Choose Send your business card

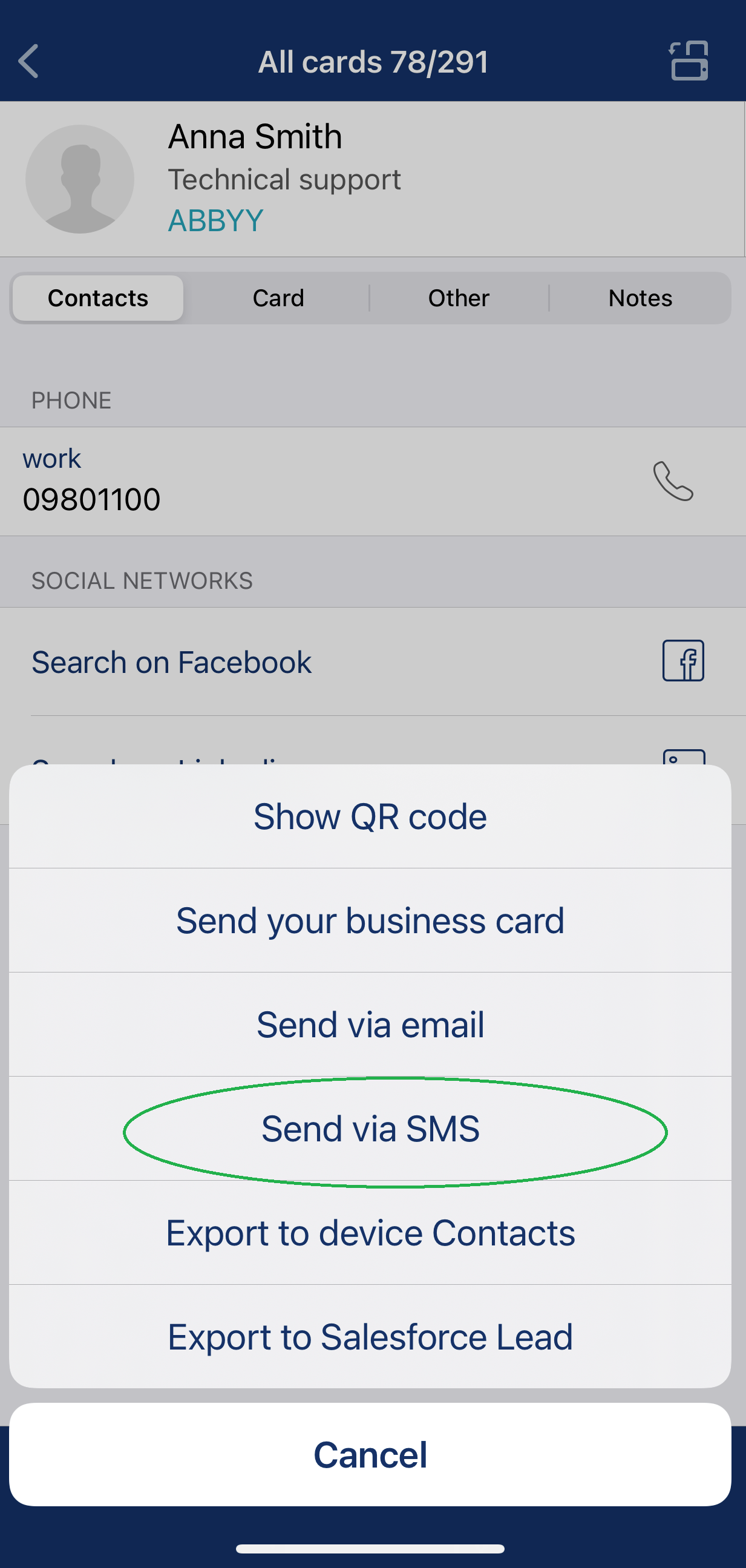[x=370, y=920]
